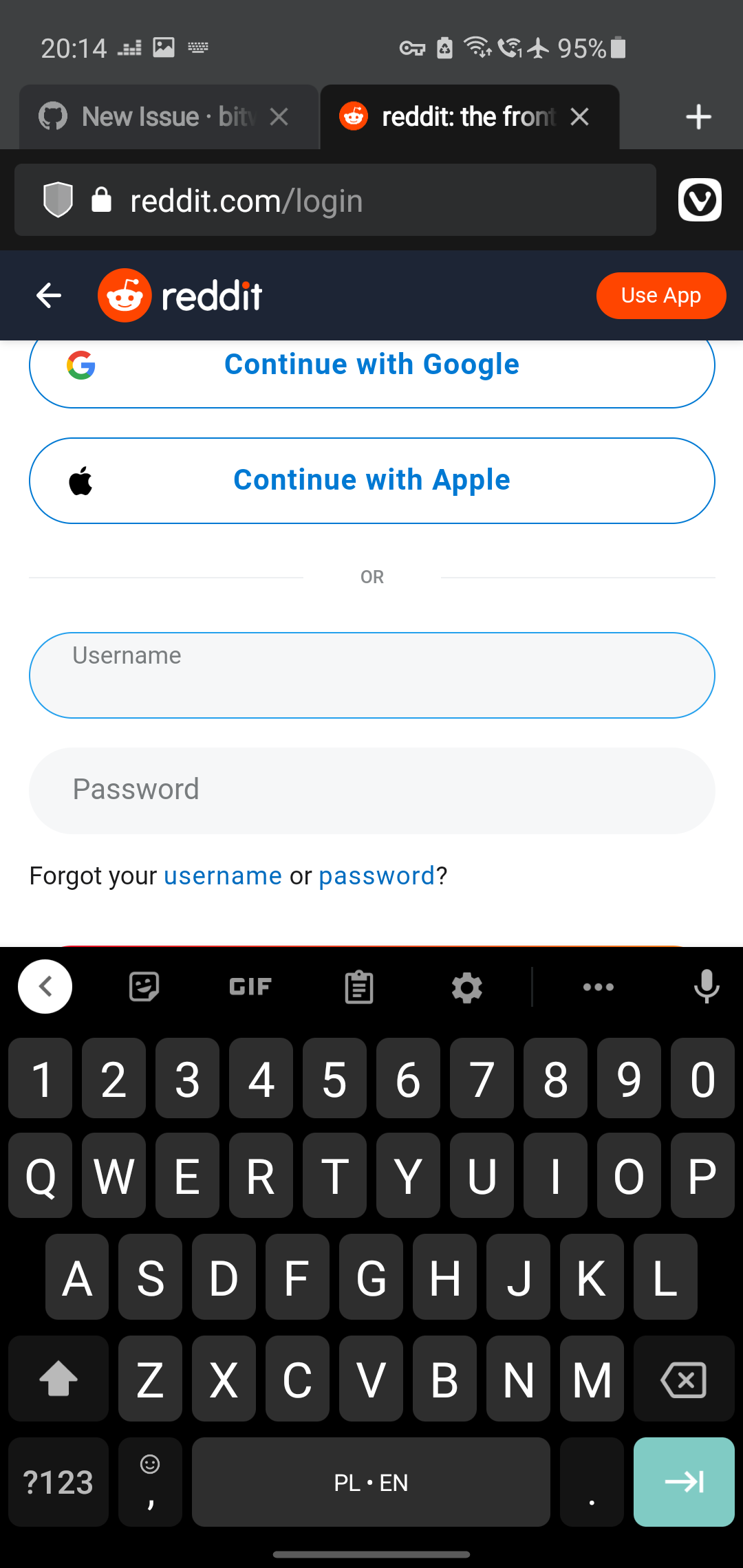Switch input language via the PL-EN spacebar

point(370,1482)
